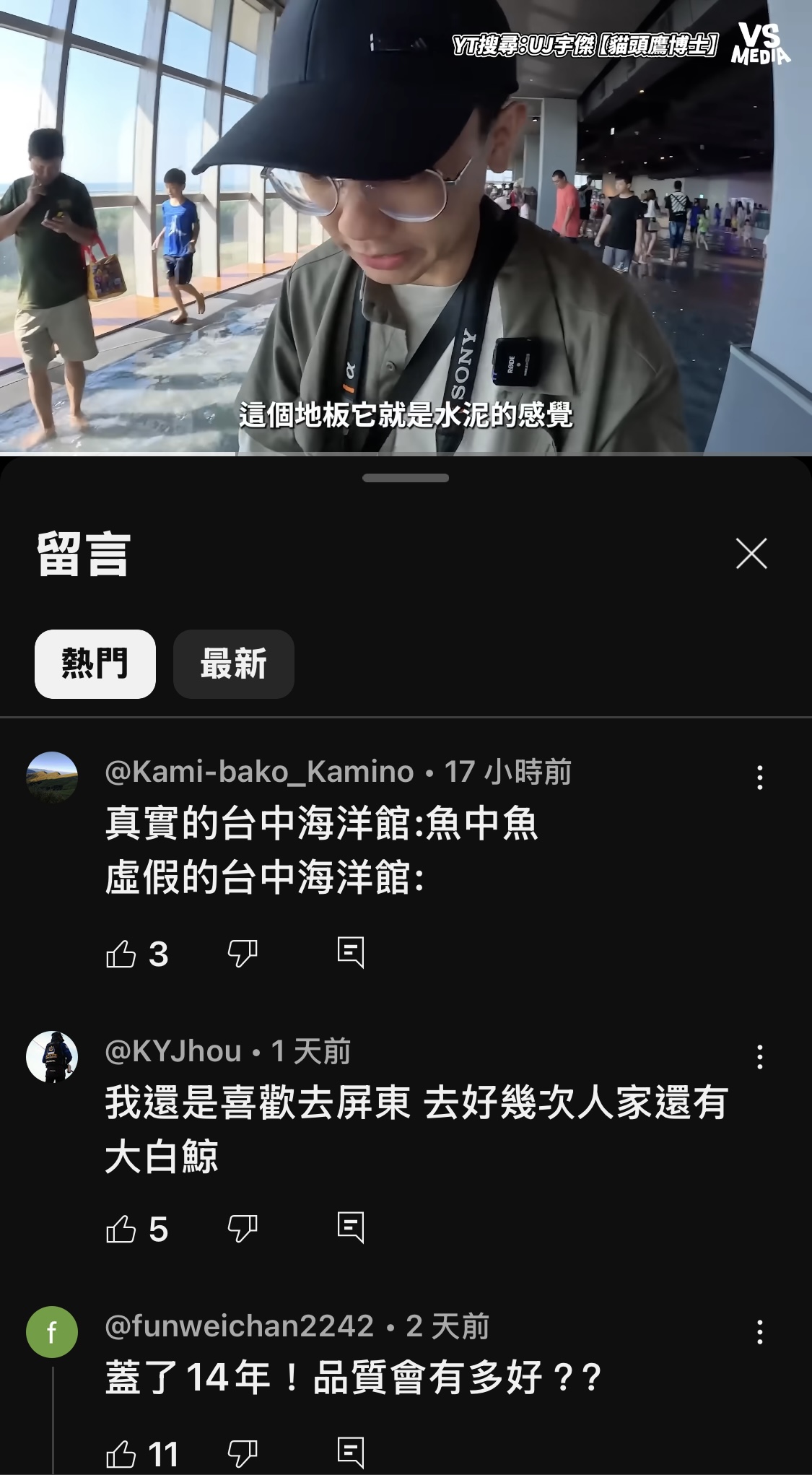Like @Kami-bako_Kamino's comment
Screen dimensions: 812x1475
(x=121, y=954)
